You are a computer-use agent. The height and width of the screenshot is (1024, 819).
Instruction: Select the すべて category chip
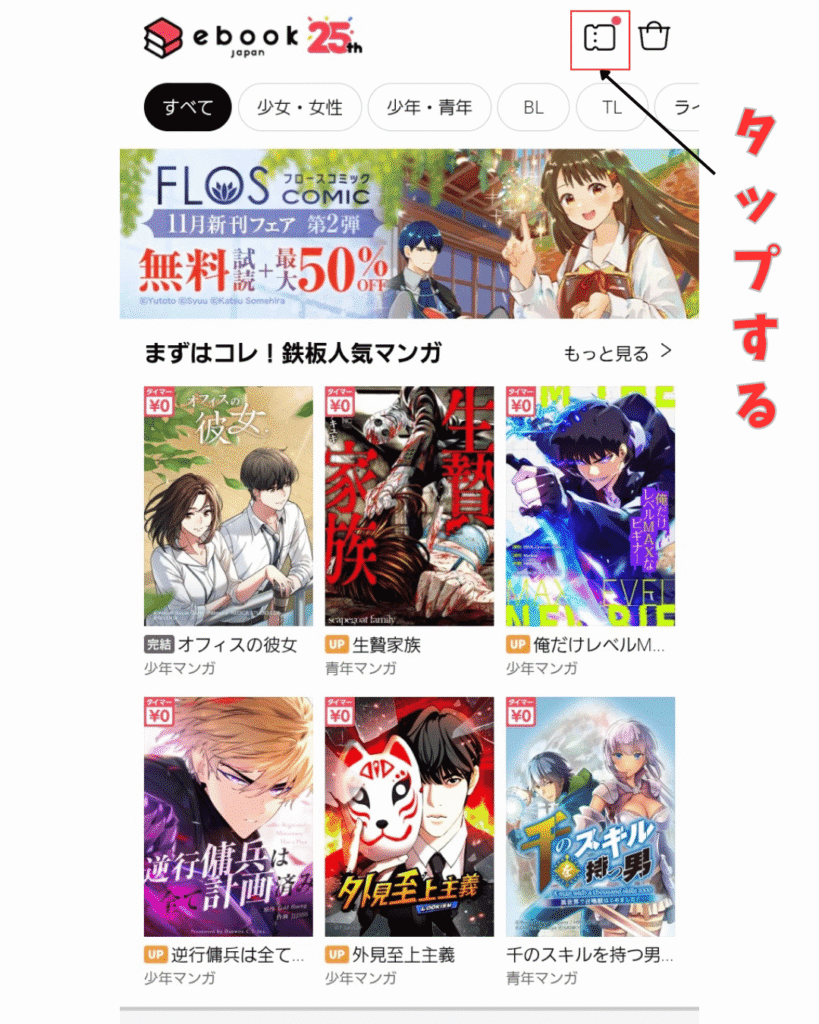(x=188, y=107)
